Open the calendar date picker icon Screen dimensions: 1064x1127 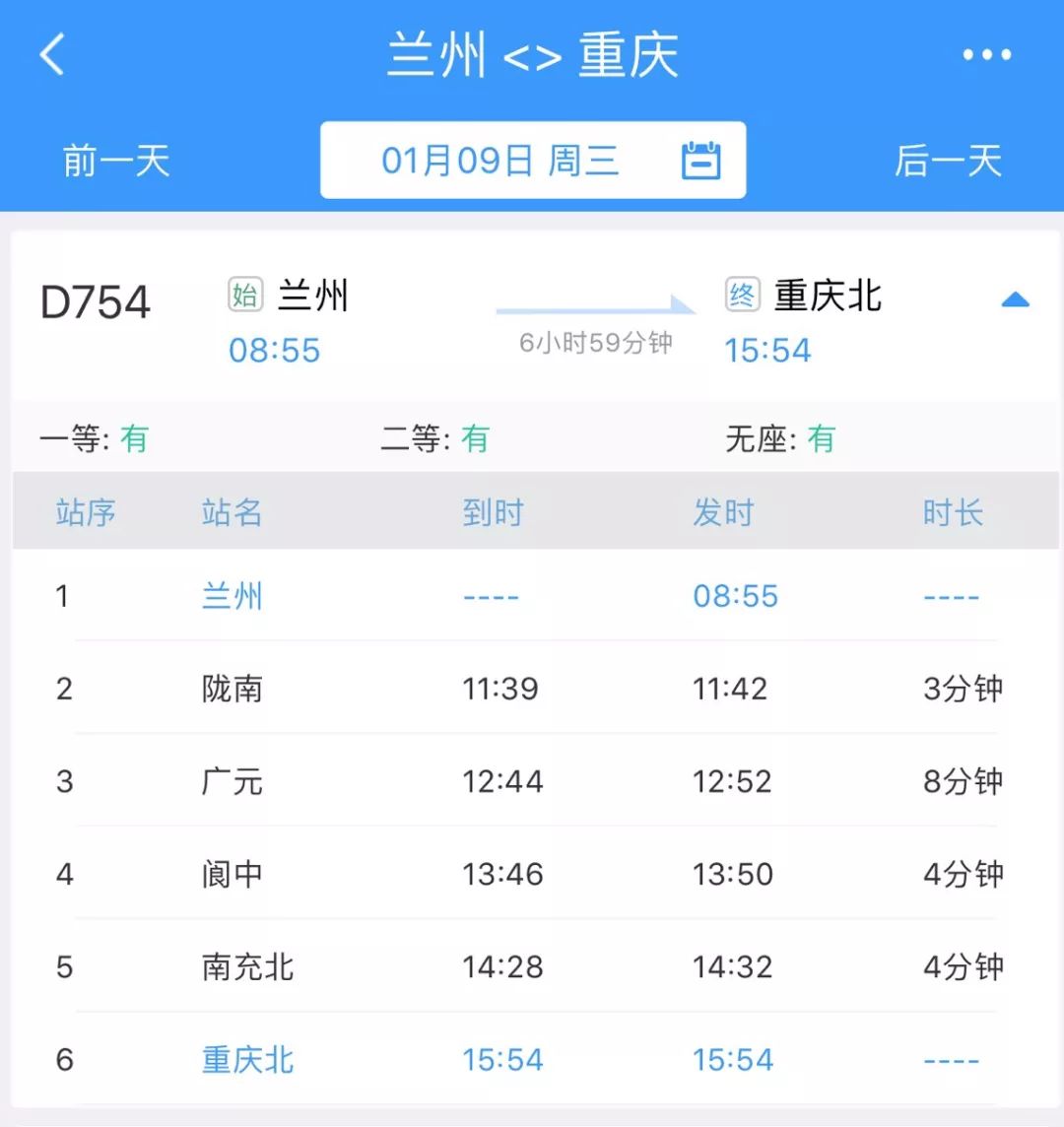pos(699,160)
